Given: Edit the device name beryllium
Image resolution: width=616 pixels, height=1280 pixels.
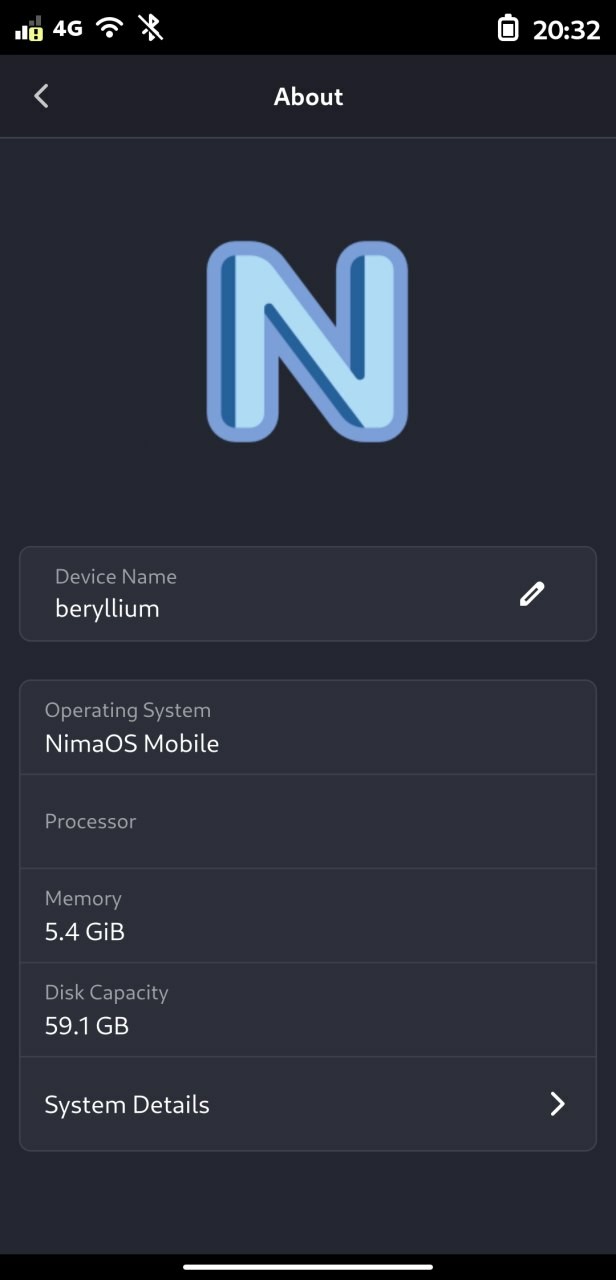Looking at the screenshot, I should 532,593.
